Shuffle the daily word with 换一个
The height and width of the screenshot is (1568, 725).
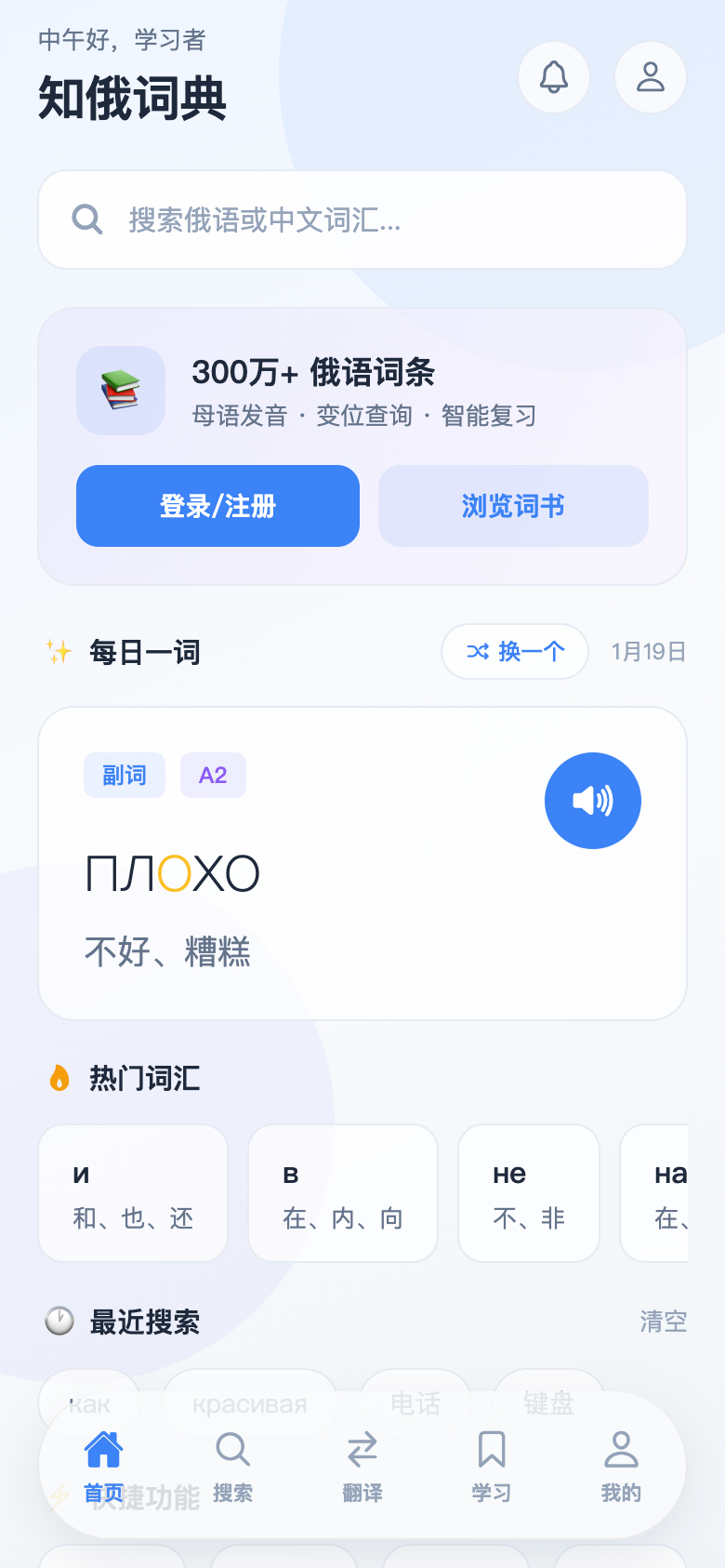tap(515, 651)
